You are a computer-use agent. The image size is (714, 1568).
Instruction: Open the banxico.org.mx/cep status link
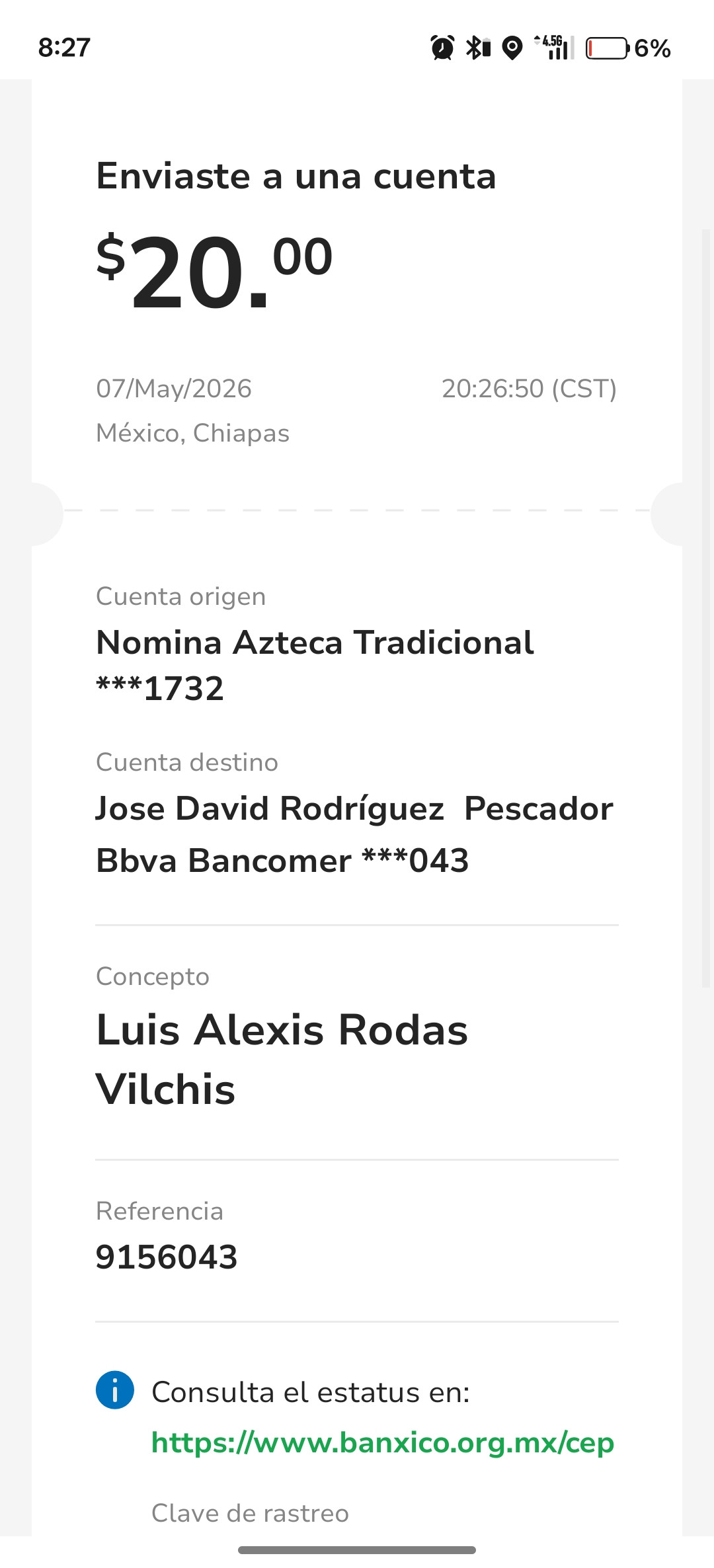(x=383, y=1443)
